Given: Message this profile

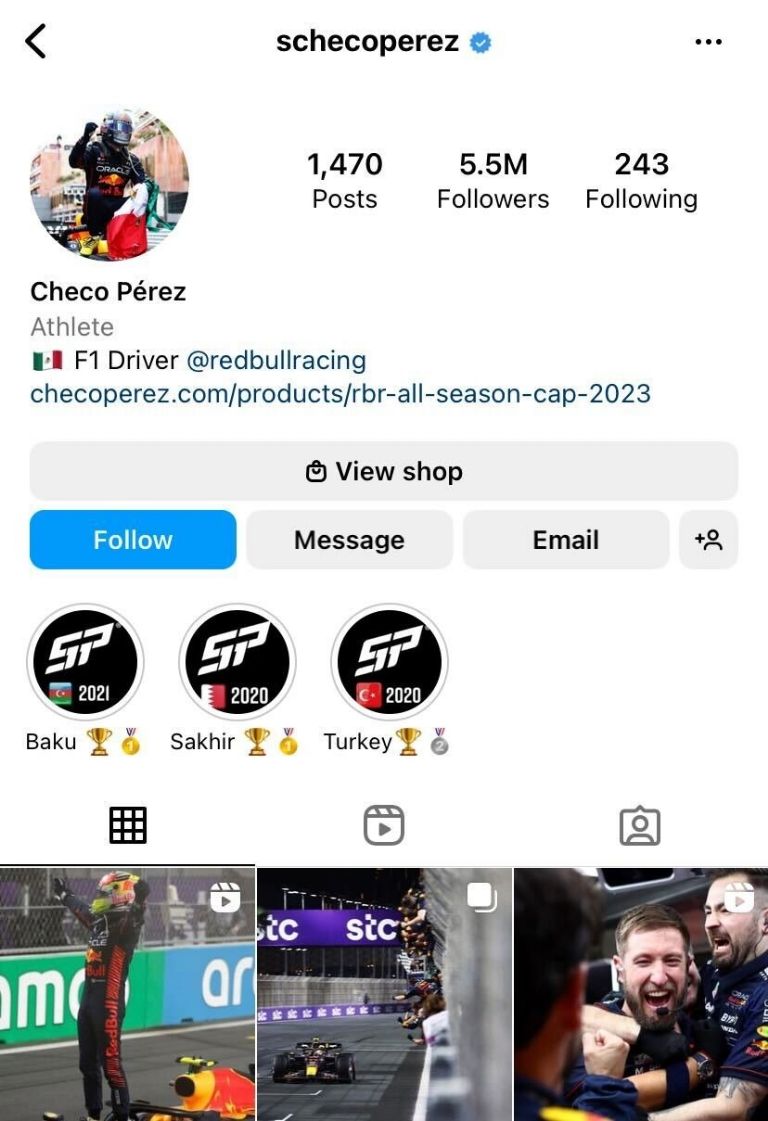Looking at the screenshot, I should coord(349,540).
